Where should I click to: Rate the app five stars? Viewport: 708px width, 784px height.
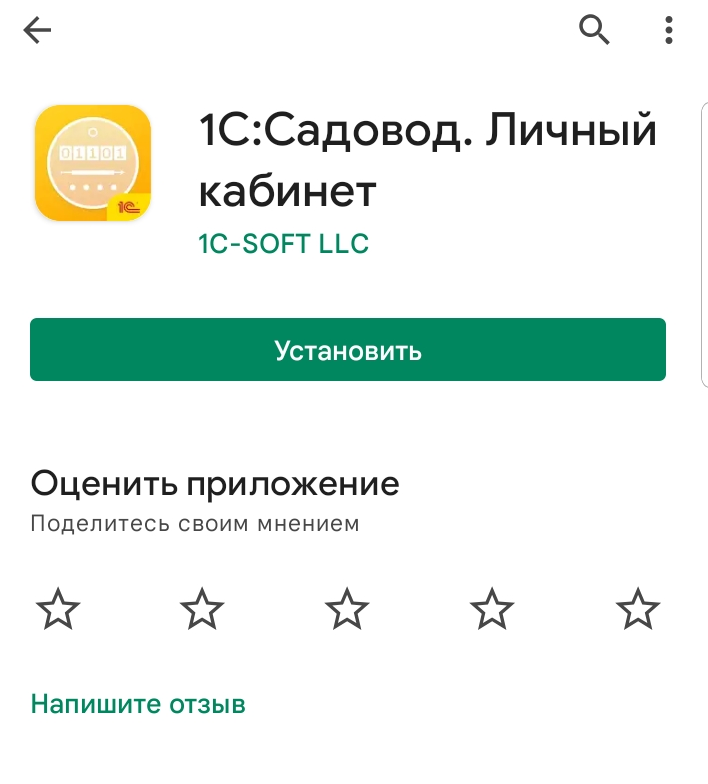coord(637,608)
